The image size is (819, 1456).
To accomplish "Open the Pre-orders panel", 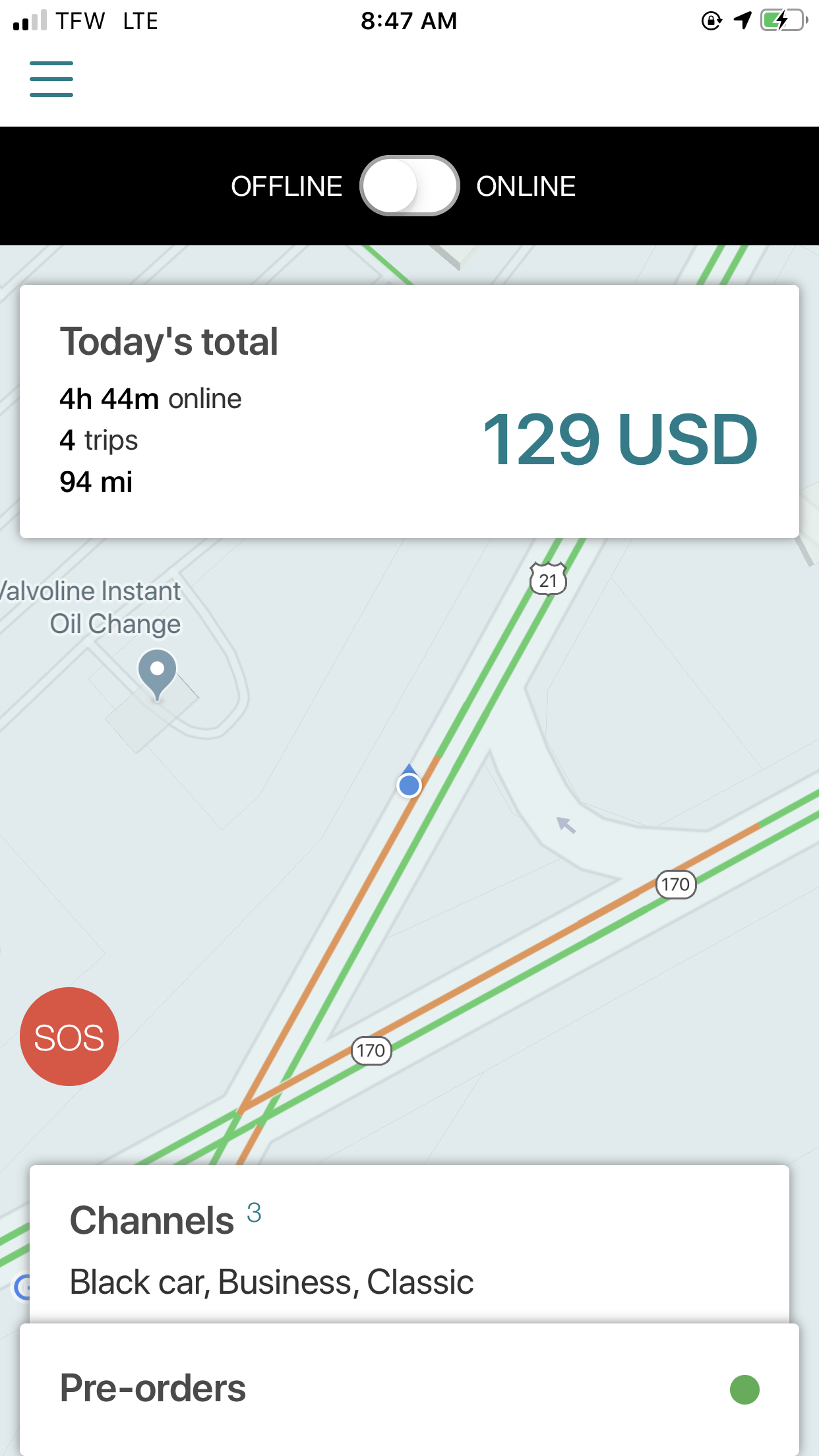I will coord(409,1387).
